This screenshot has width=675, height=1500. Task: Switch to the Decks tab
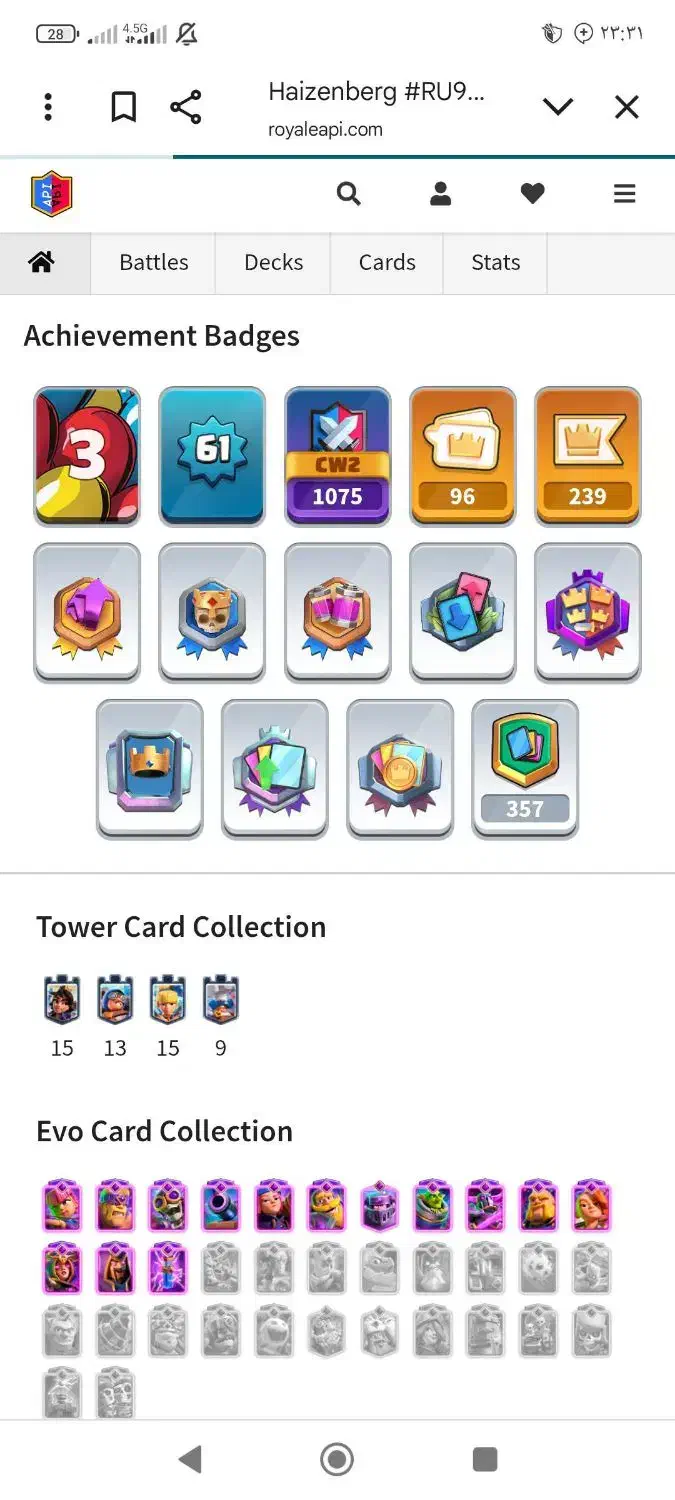point(273,263)
